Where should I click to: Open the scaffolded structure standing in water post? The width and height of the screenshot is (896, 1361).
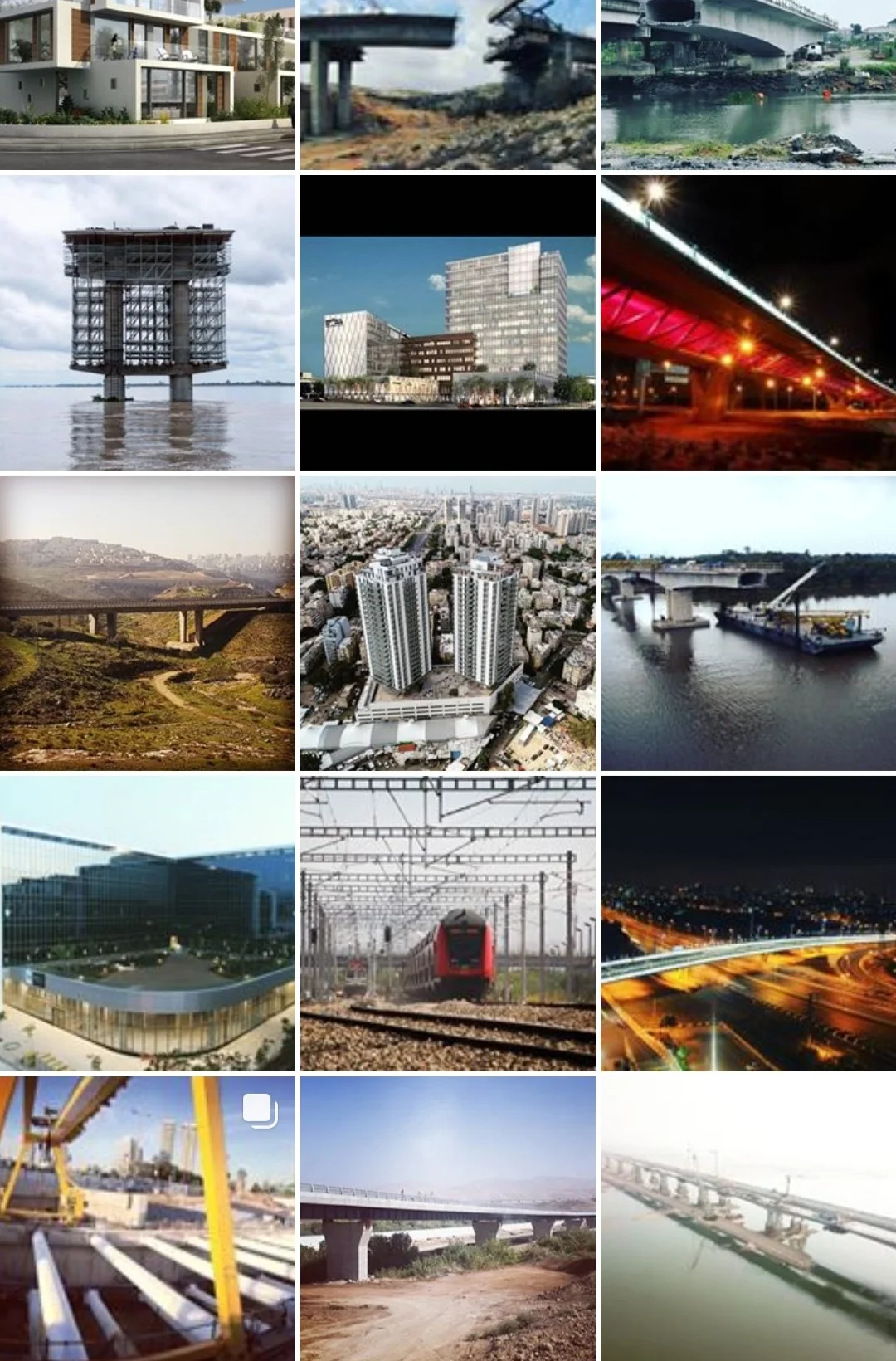(148, 322)
